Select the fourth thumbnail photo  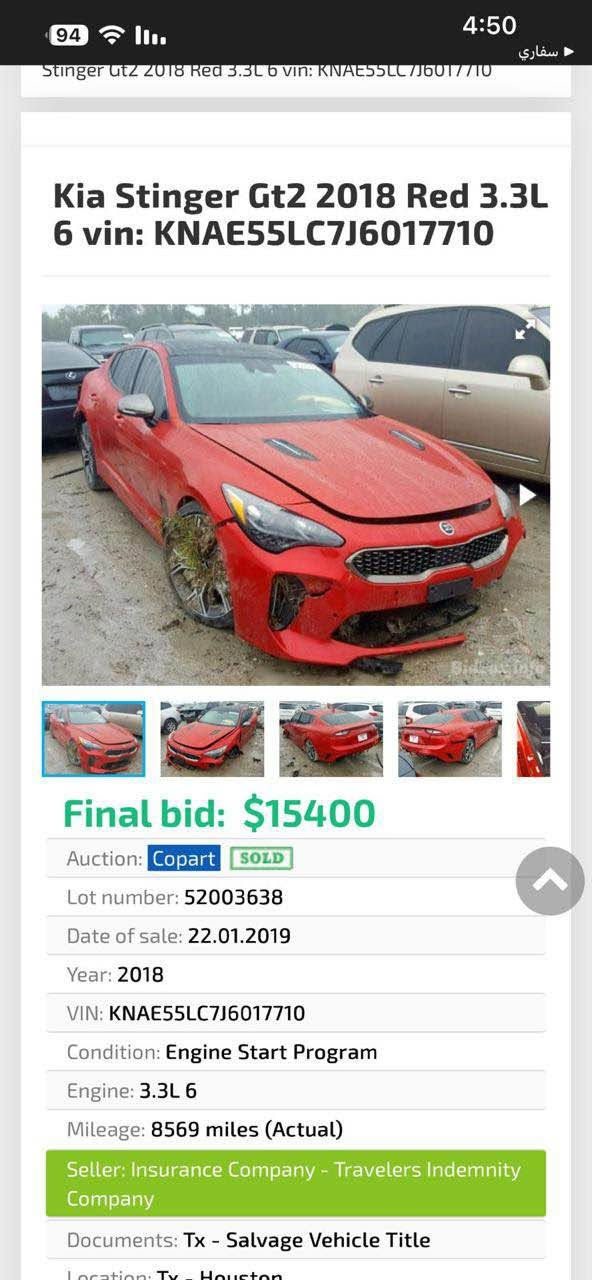(450, 739)
